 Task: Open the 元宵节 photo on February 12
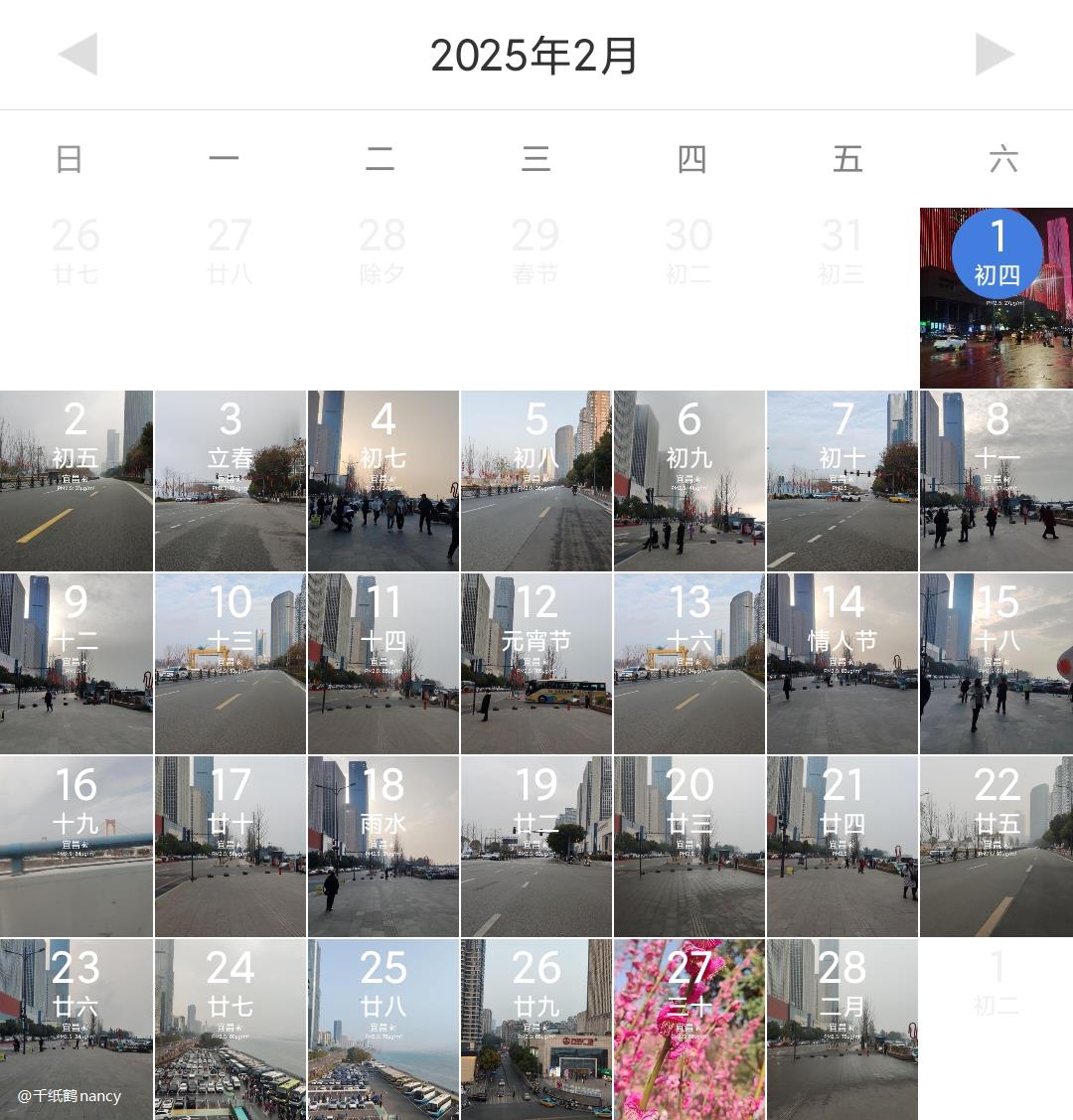click(x=536, y=664)
